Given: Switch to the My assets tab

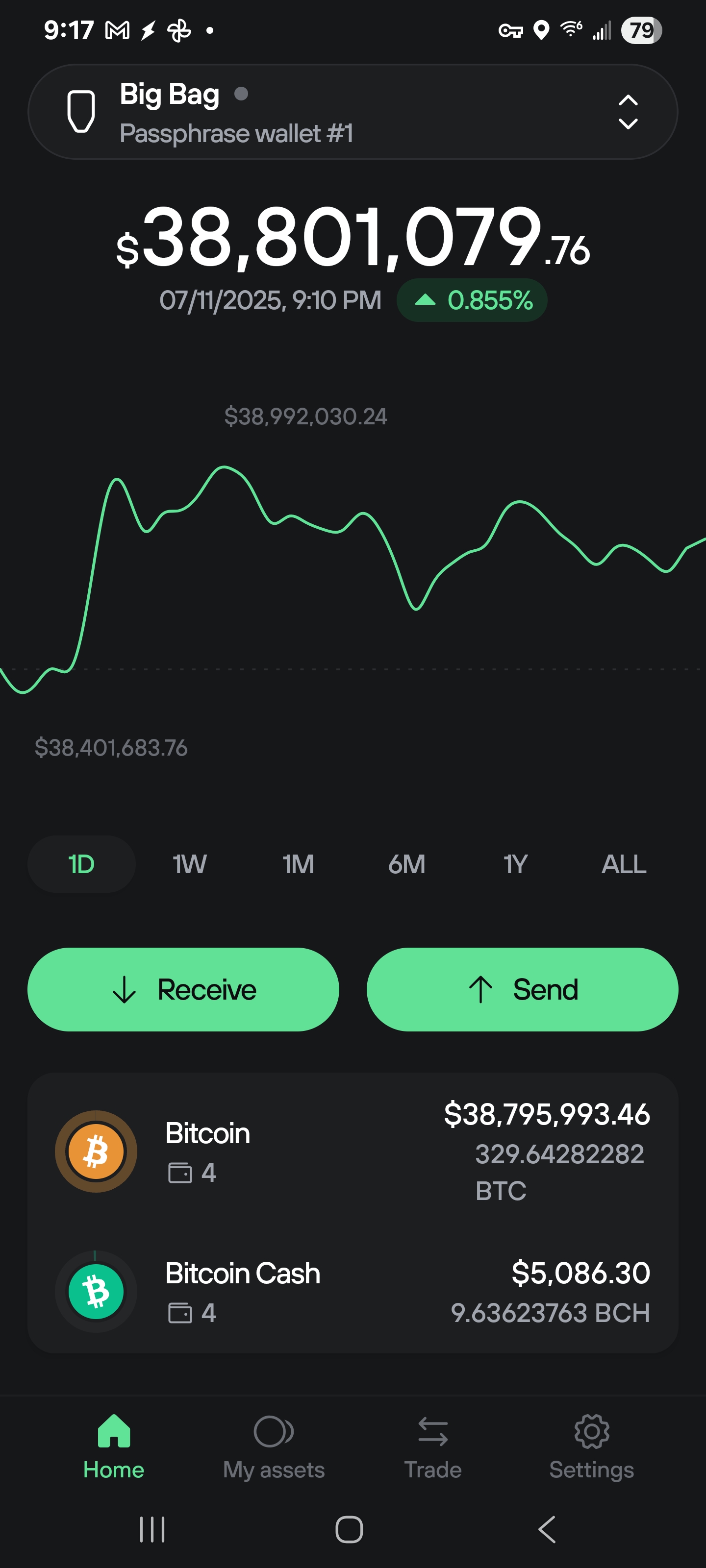Looking at the screenshot, I should click(274, 1447).
